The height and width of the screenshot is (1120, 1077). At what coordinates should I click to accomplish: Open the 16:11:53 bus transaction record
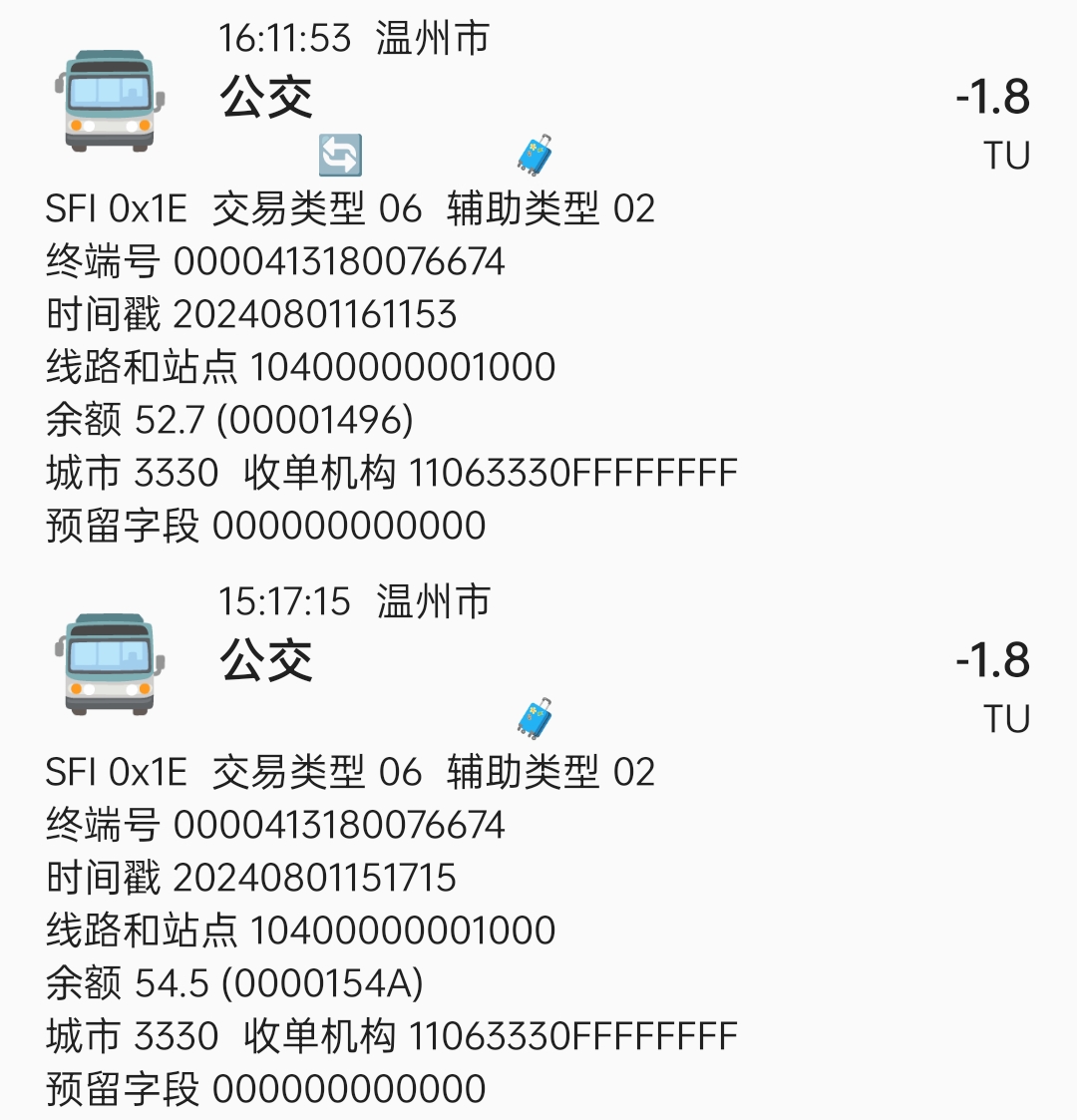coord(538,98)
